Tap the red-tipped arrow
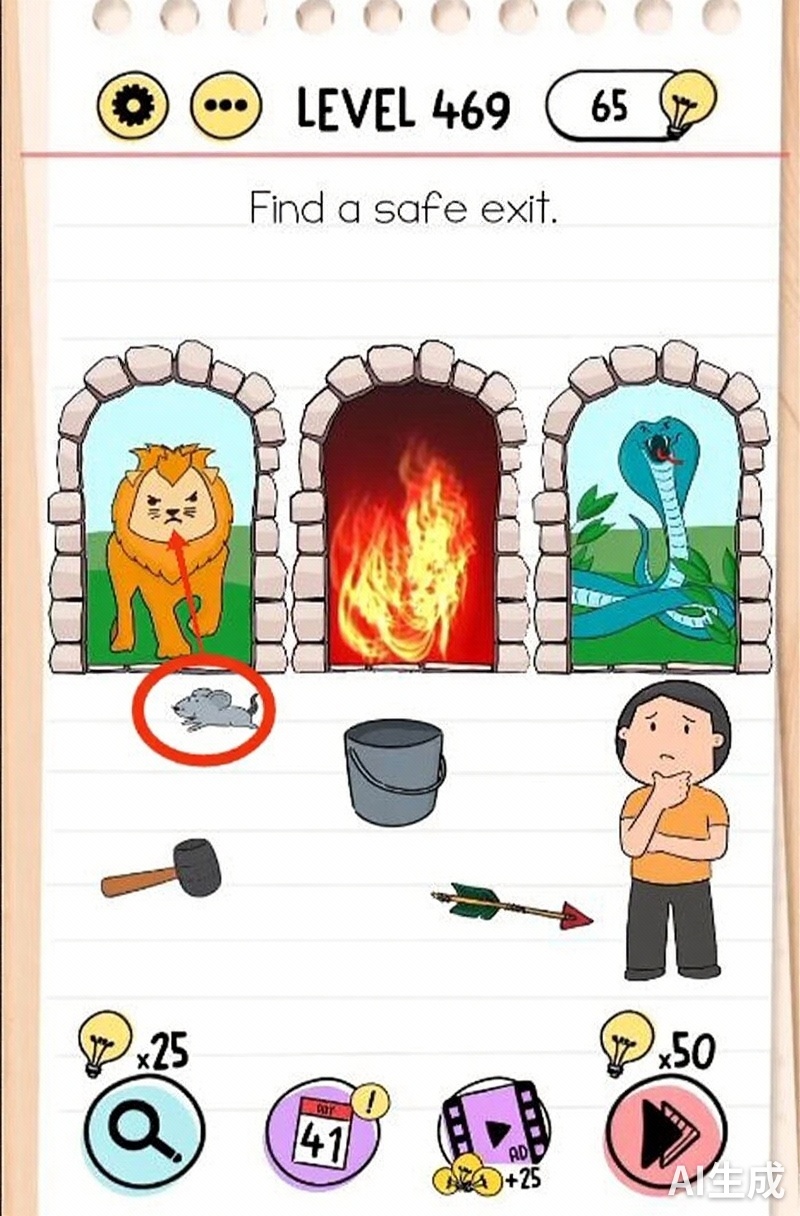The height and width of the screenshot is (1216, 800). pyautogui.click(x=510, y=905)
